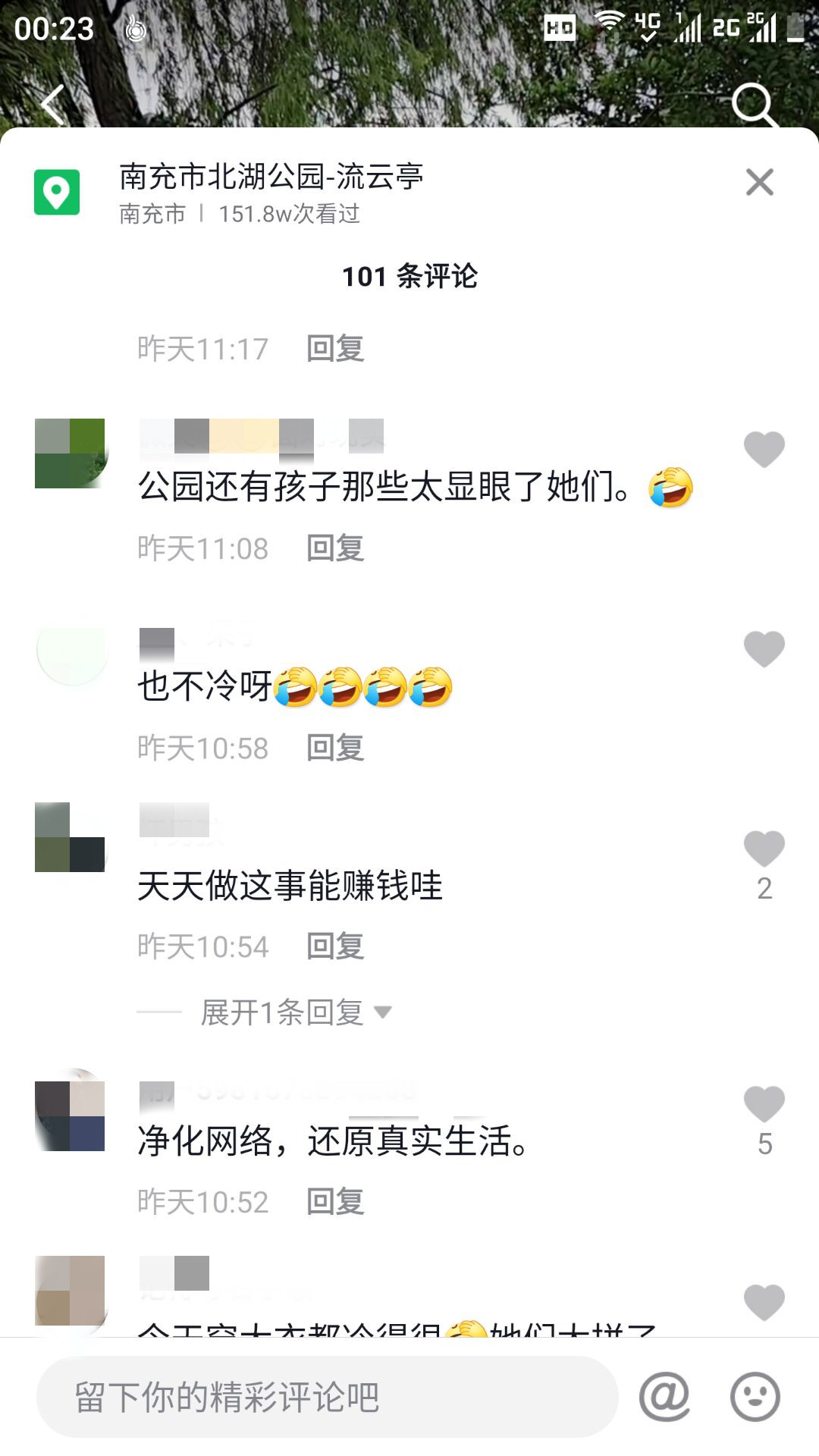The width and height of the screenshot is (819, 1456).
Task: Close the comments panel
Action: pos(759,182)
